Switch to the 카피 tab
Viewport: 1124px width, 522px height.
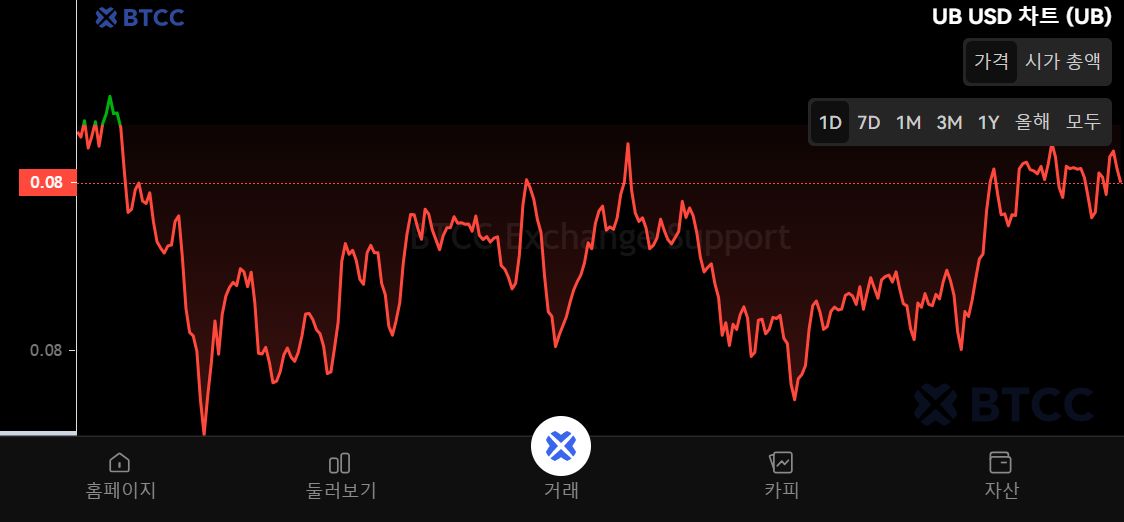pyautogui.click(x=781, y=475)
